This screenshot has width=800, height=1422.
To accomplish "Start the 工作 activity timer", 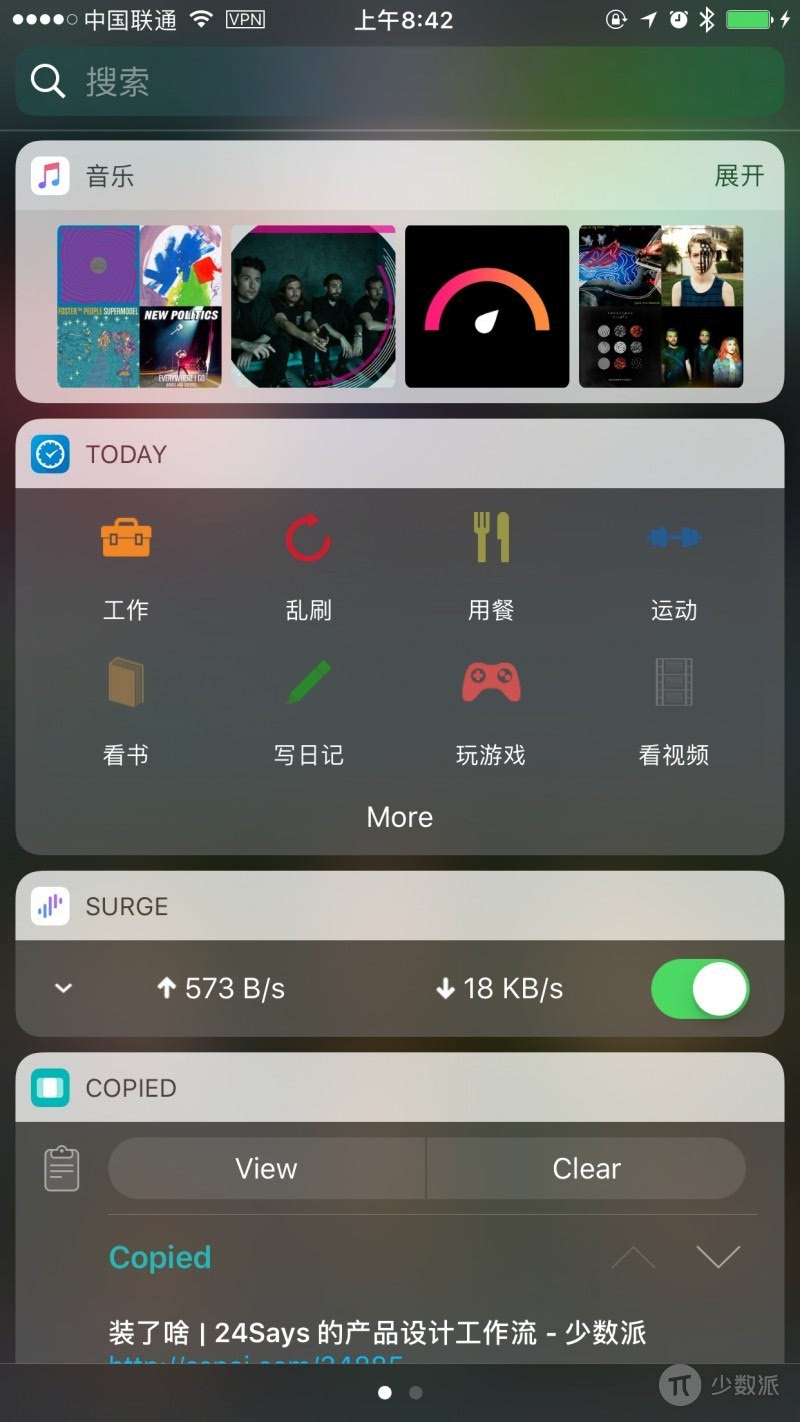I will click(x=126, y=565).
